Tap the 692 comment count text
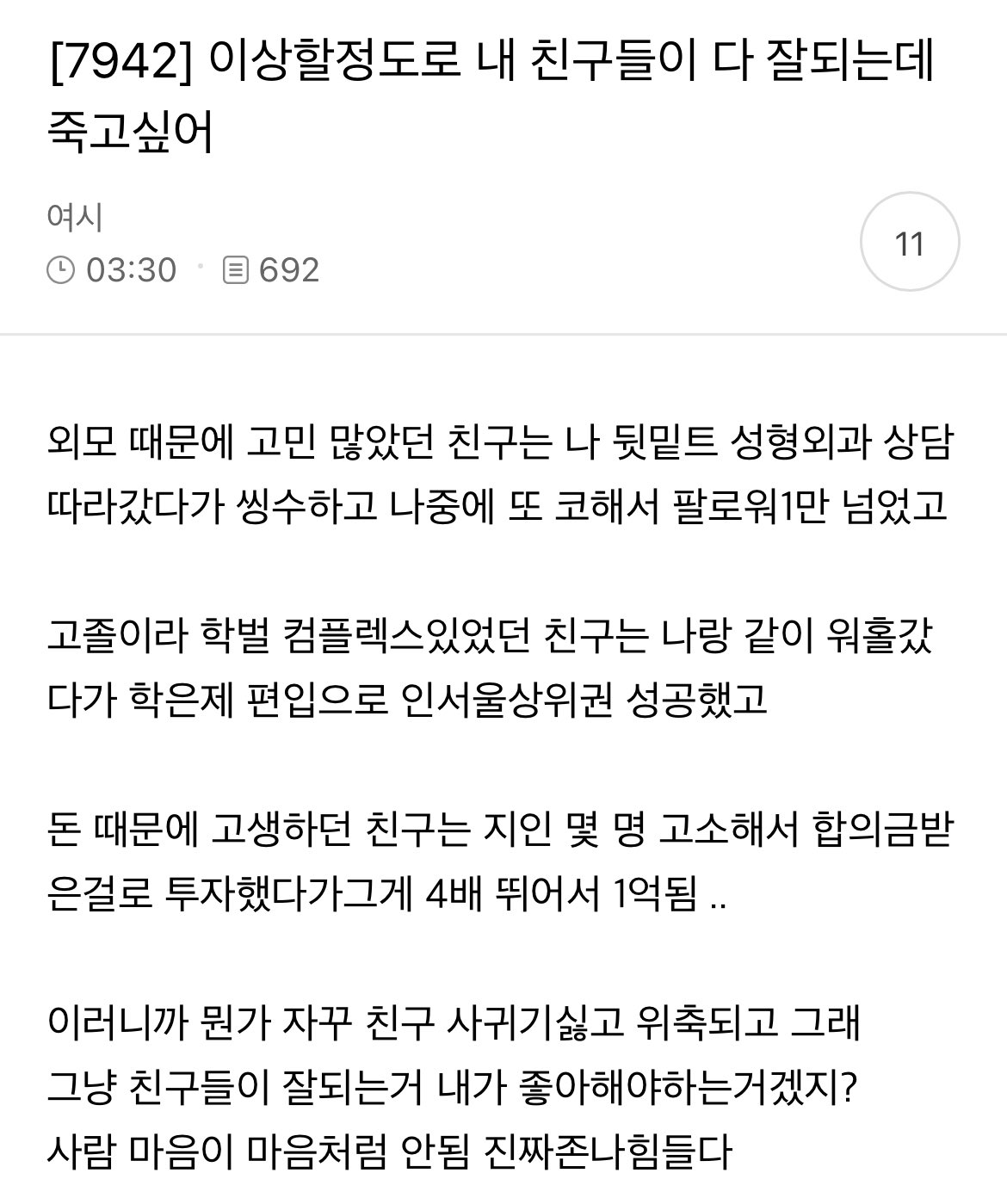Image resolution: width=1007 pixels, height=1204 pixels. pyautogui.click(x=288, y=269)
